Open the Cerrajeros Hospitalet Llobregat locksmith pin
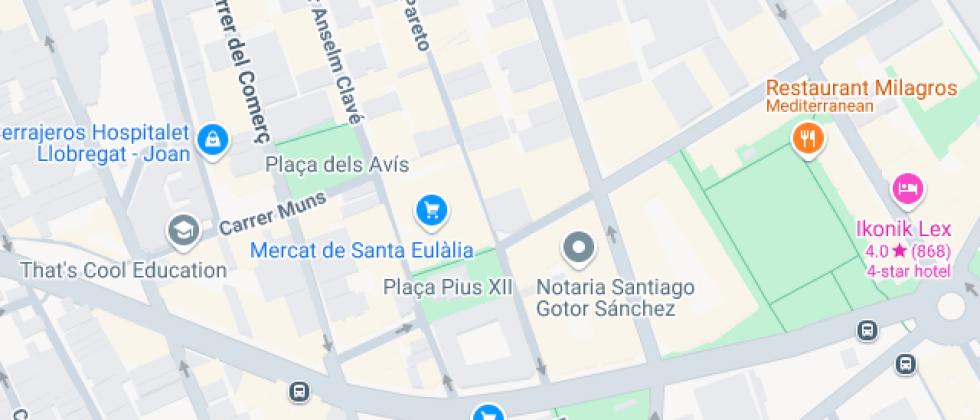980x420 pixels. pyautogui.click(x=213, y=140)
